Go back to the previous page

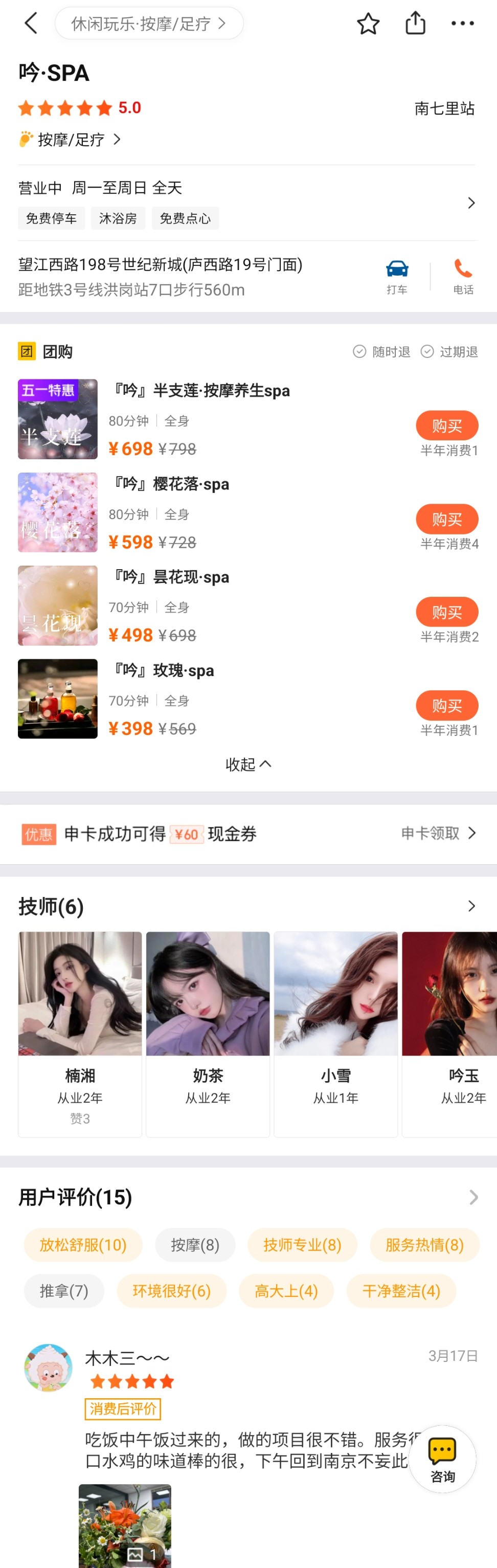(30, 24)
